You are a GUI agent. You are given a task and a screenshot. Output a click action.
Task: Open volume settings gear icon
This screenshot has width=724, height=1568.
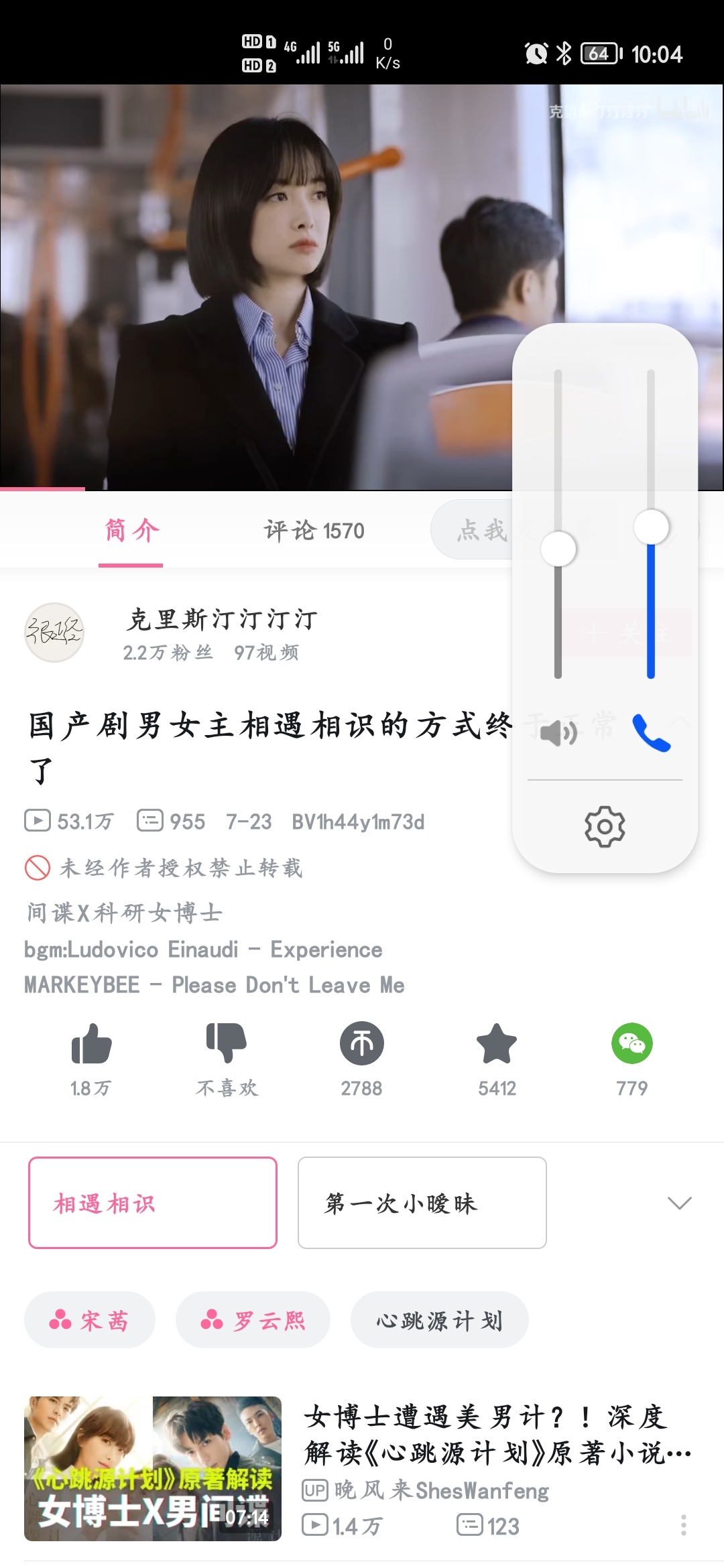605,826
